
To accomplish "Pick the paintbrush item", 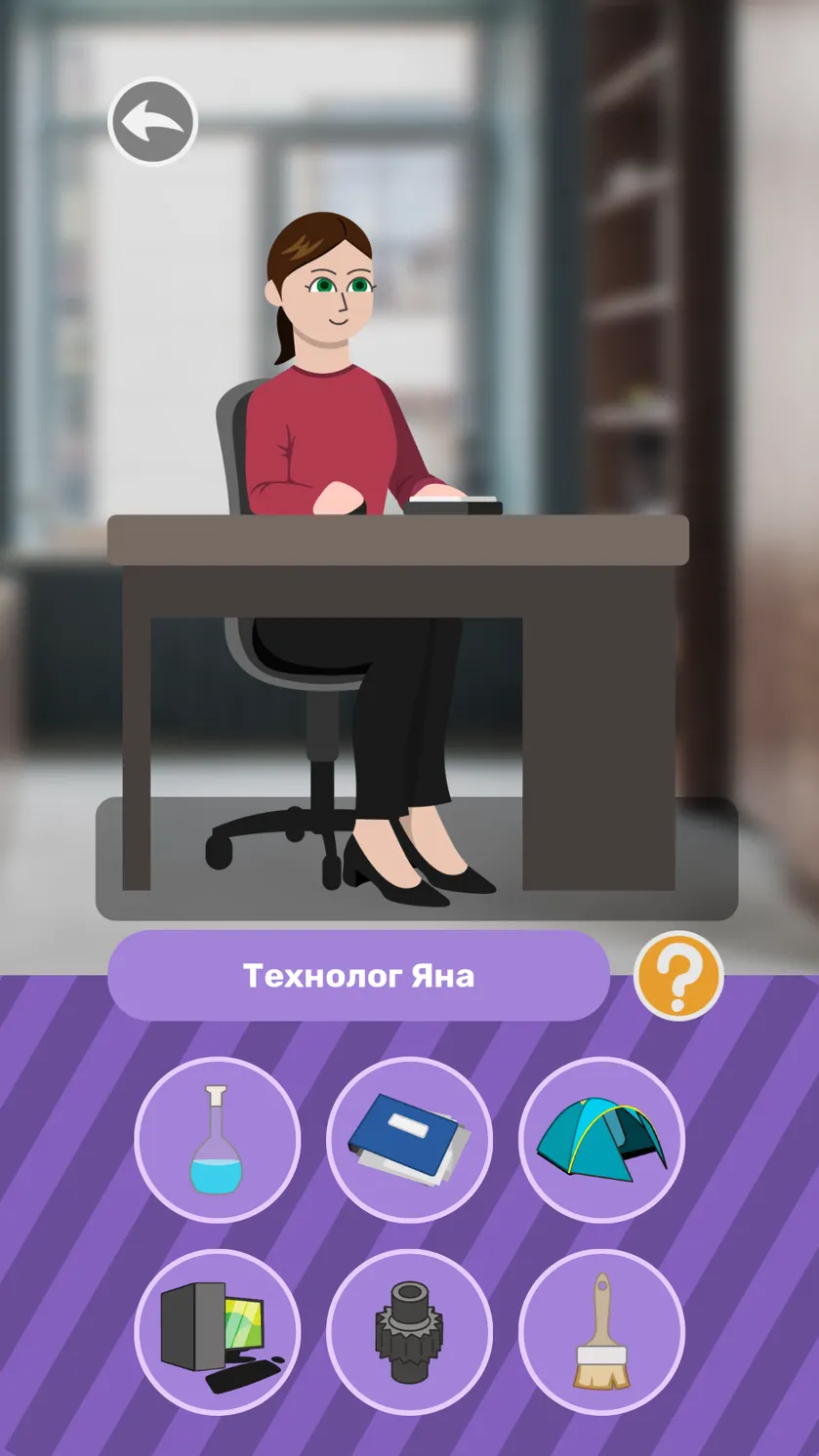I will pos(601,1332).
